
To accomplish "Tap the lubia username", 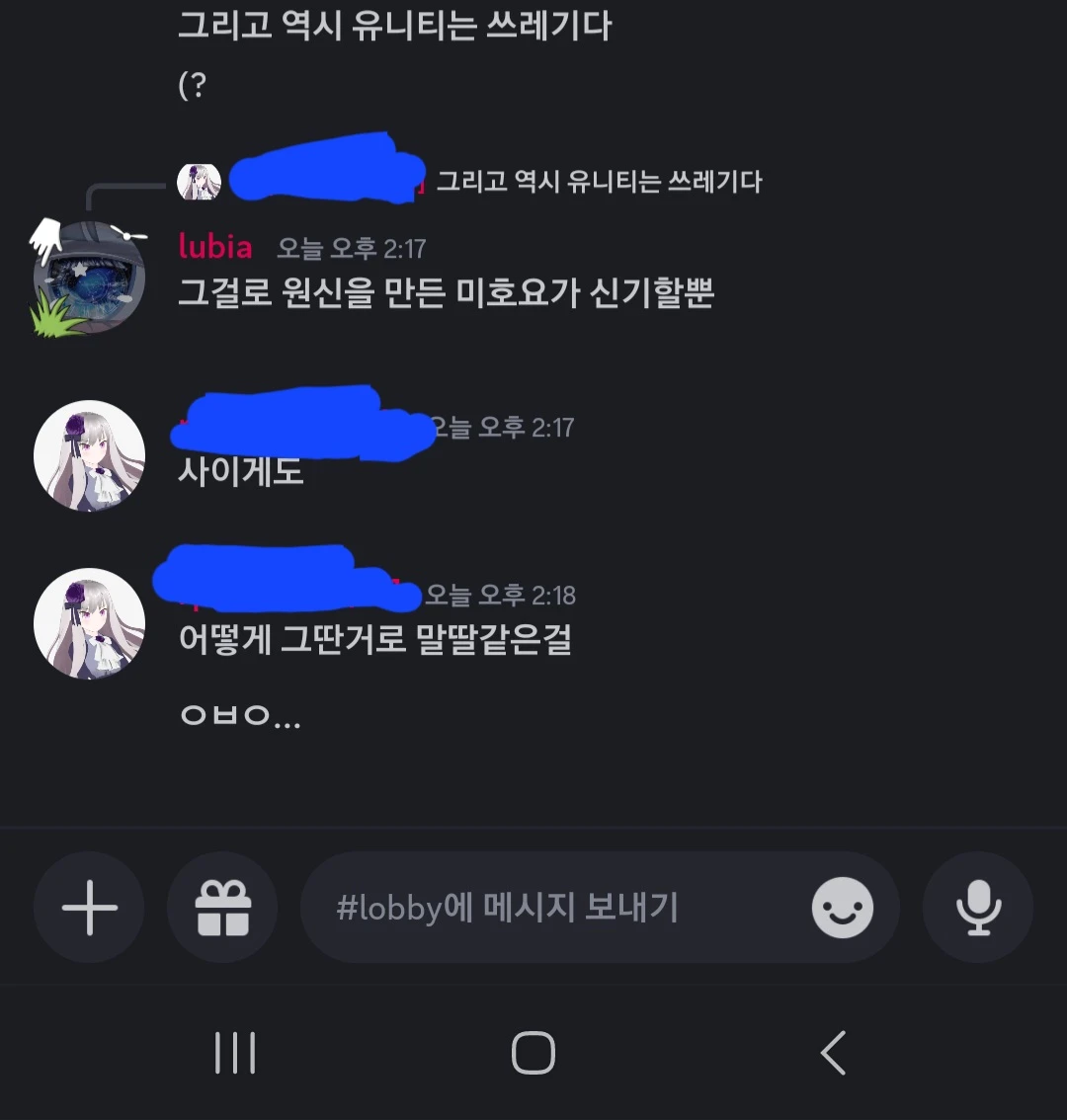I will [214, 247].
